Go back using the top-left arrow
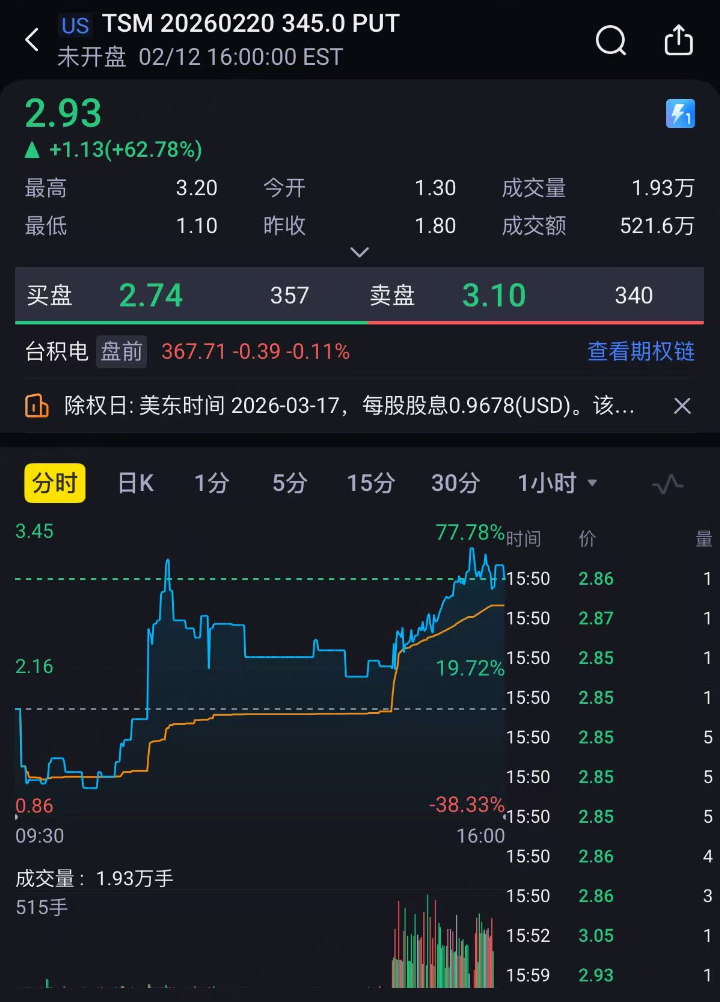The width and height of the screenshot is (720, 1002). (32, 40)
